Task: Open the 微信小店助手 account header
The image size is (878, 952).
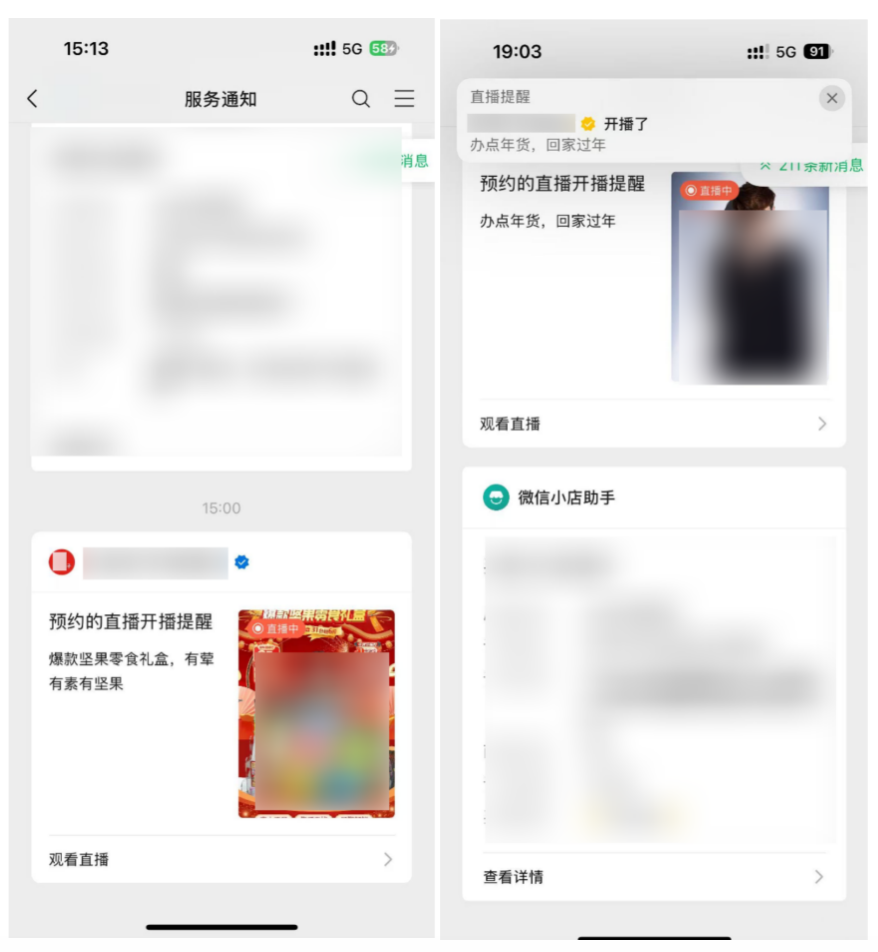Action: pyautogui.click(x=566, y=497)
